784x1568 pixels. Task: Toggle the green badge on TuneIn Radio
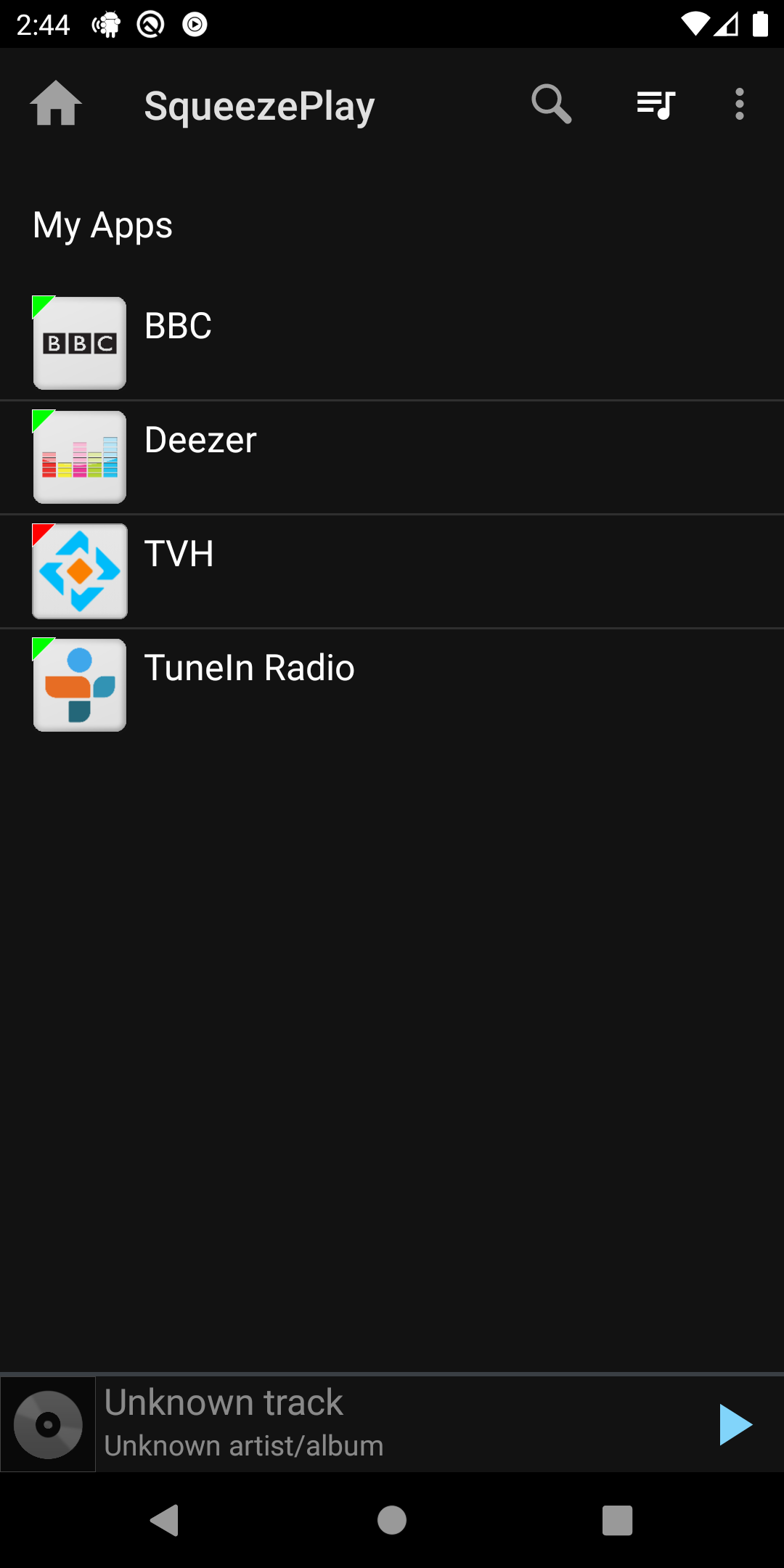tap(42, 648)
